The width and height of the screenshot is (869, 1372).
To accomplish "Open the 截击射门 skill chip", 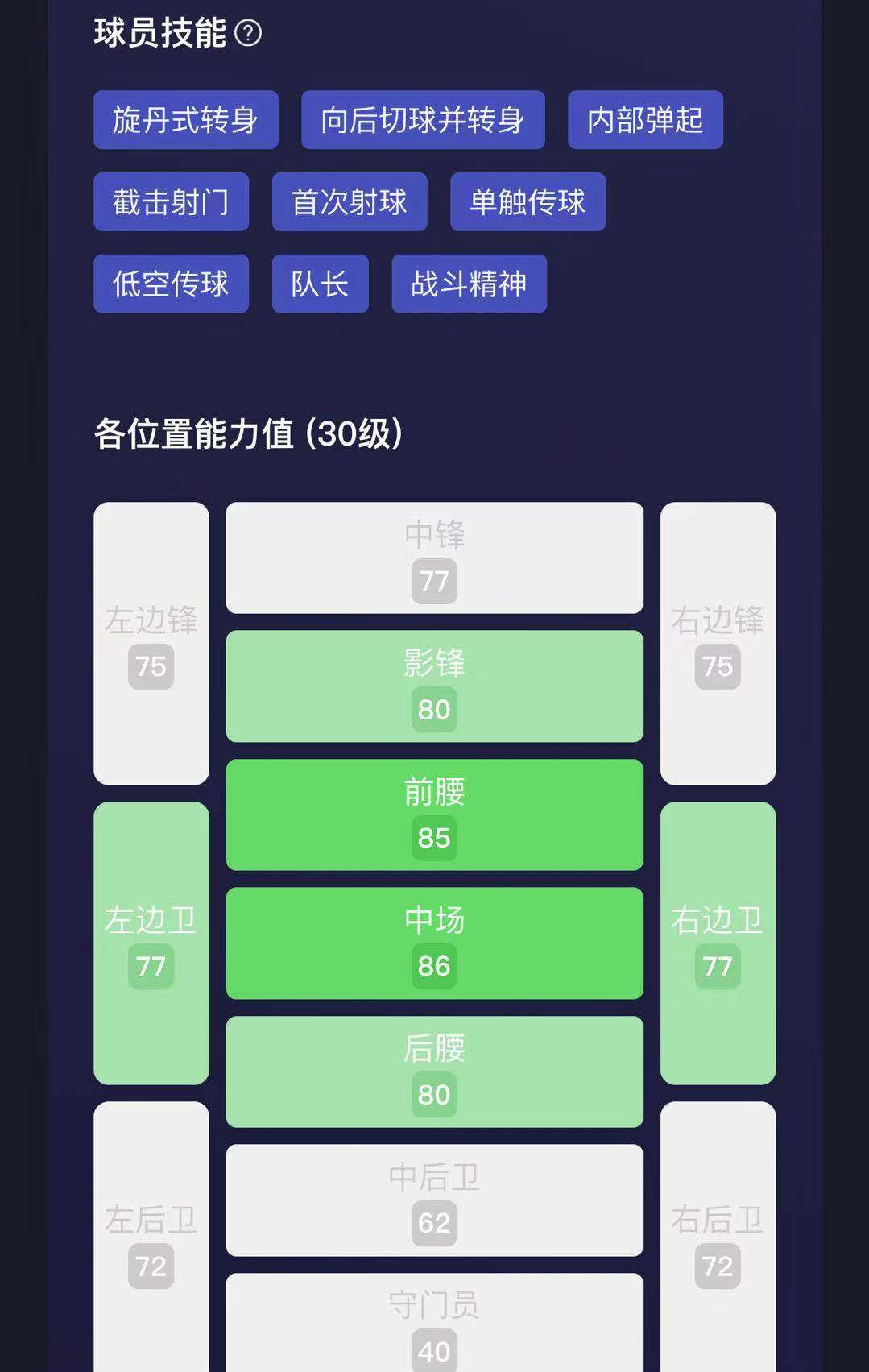I will coord(171,202).
